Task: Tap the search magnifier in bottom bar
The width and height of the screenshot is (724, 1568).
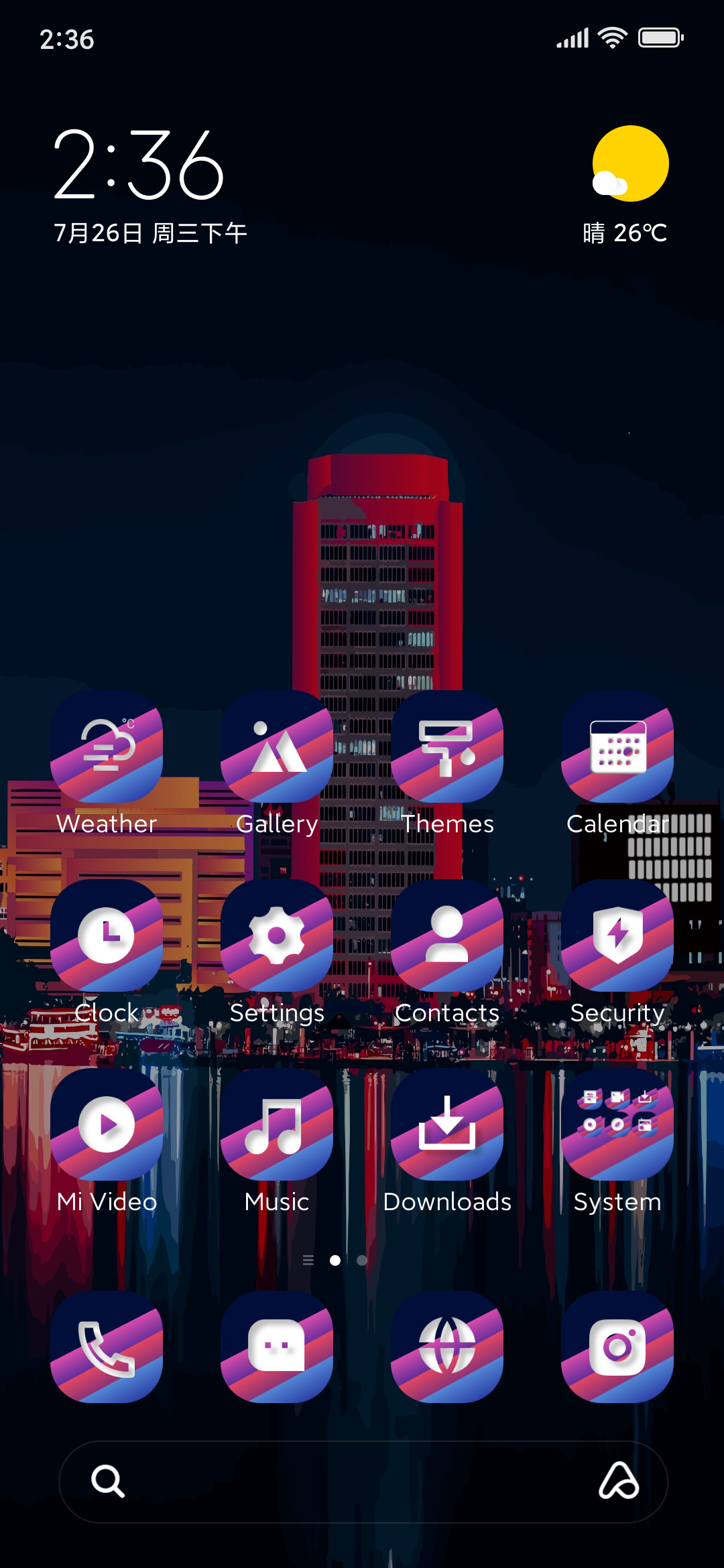Action: click(108, 1481)
